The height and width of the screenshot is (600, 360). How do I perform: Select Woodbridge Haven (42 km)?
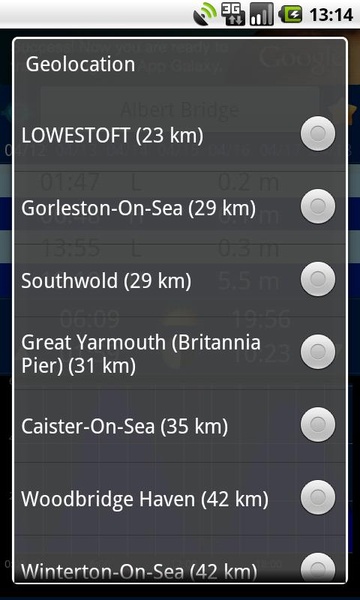click(180, 498)
